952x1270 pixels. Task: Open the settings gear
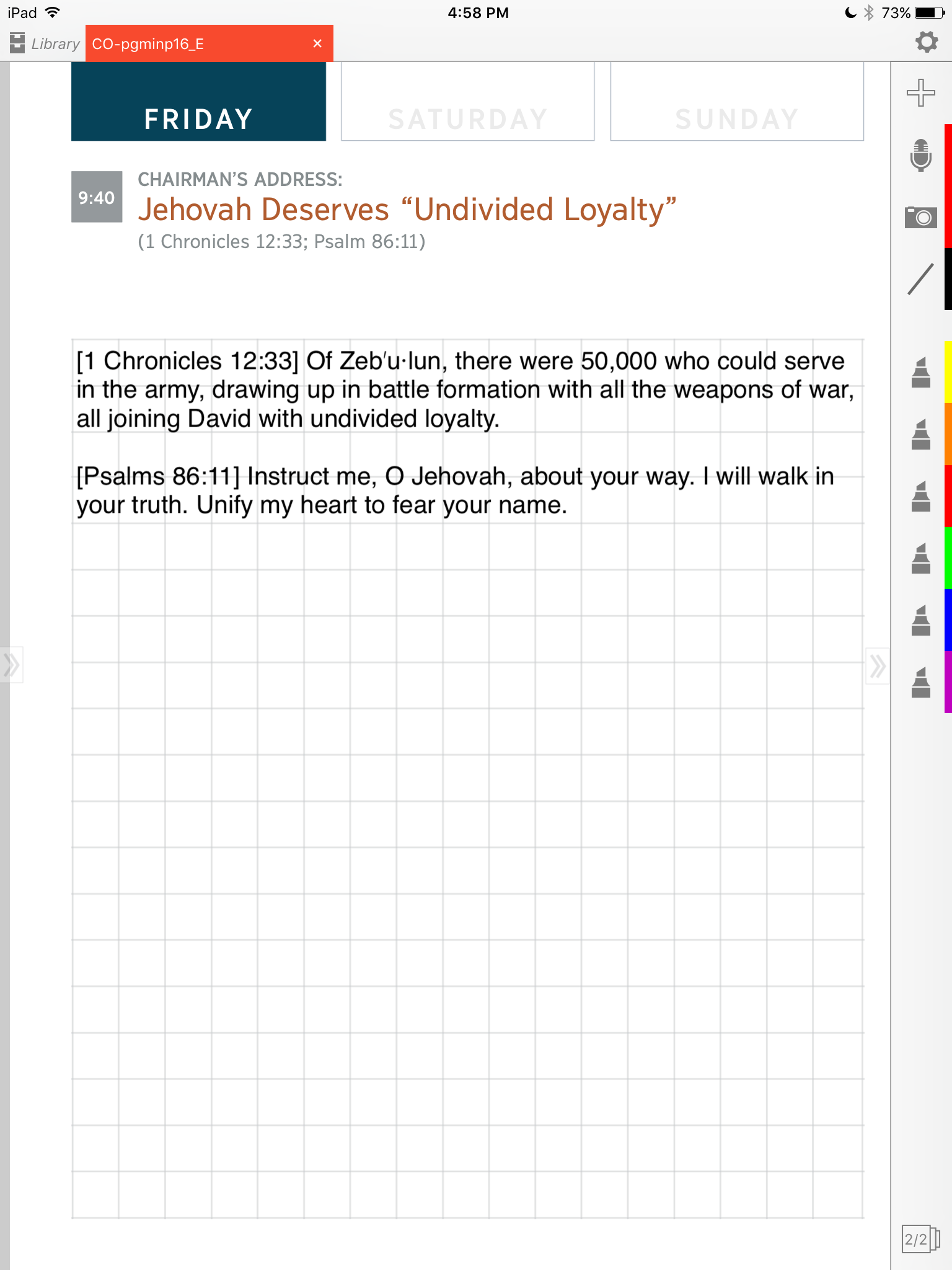tap(926, 42)
